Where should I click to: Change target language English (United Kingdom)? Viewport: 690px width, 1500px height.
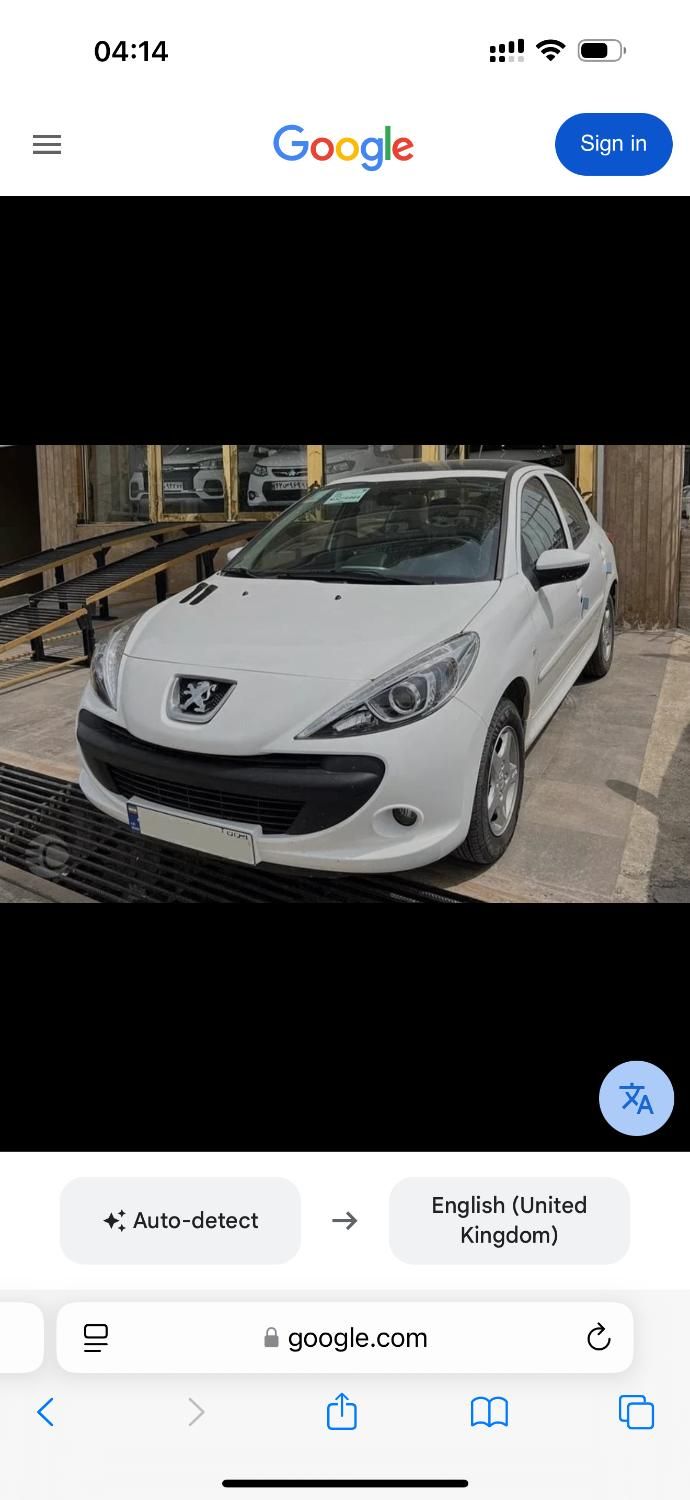click(x=509, y=1220)
